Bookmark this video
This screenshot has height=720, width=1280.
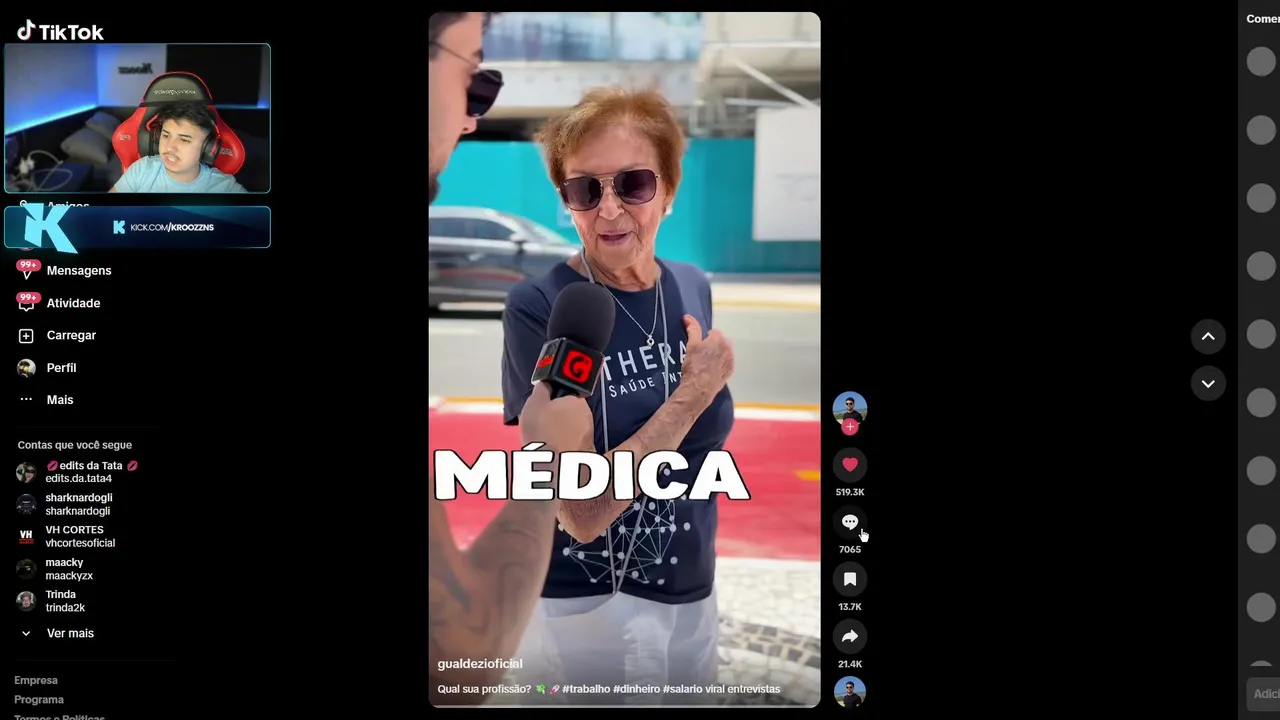click(x=849, y=579)
